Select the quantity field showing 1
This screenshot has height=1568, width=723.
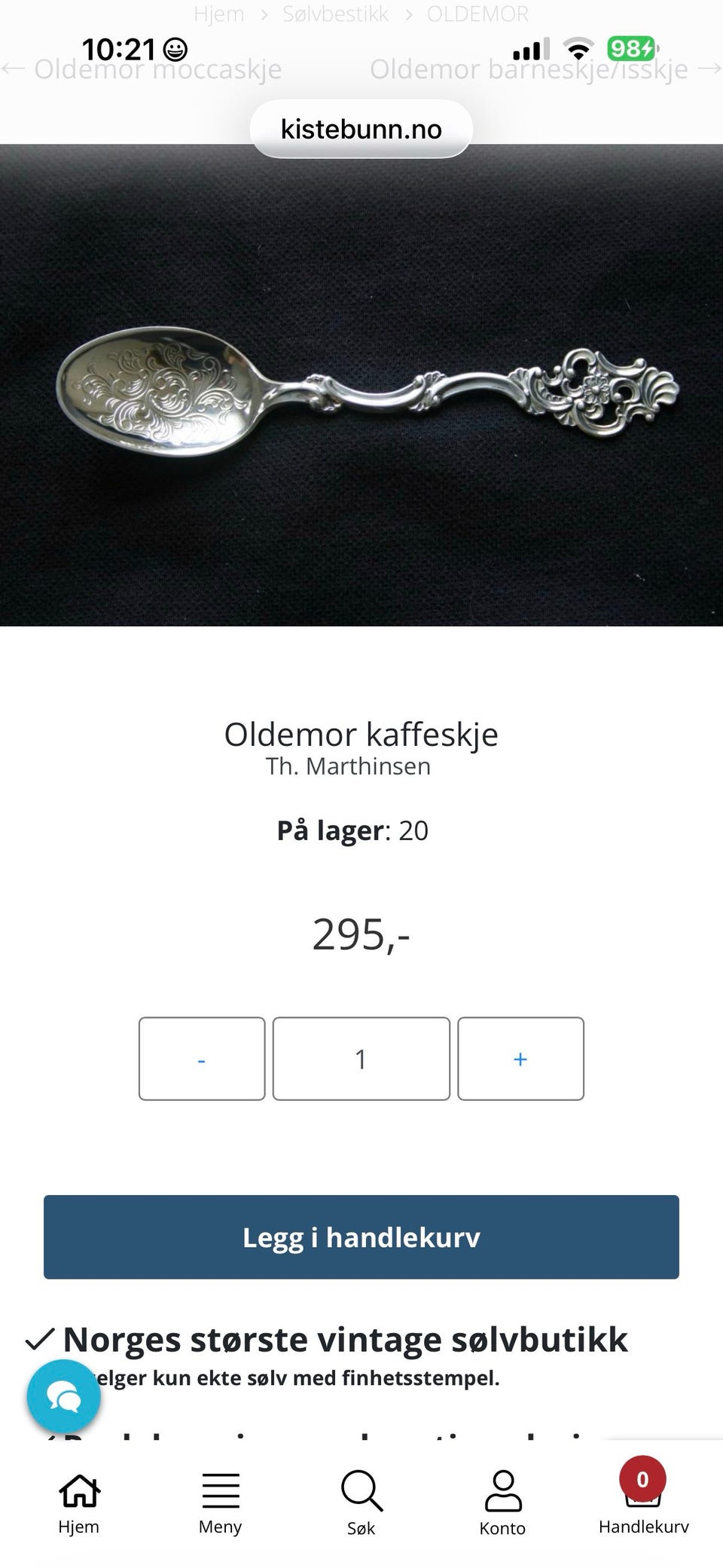(361, 1059)
